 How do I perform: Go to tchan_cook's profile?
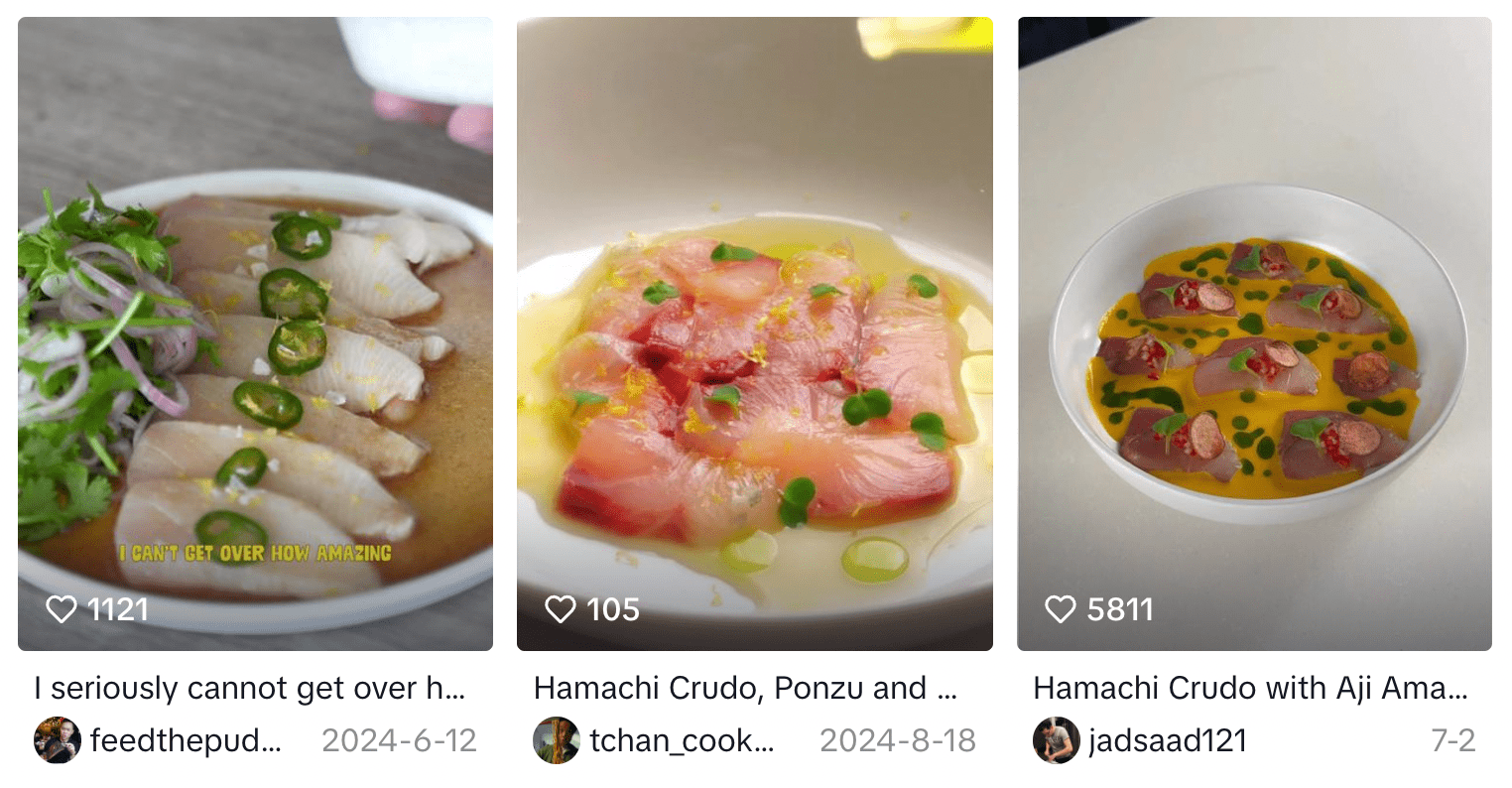[681, 740]
